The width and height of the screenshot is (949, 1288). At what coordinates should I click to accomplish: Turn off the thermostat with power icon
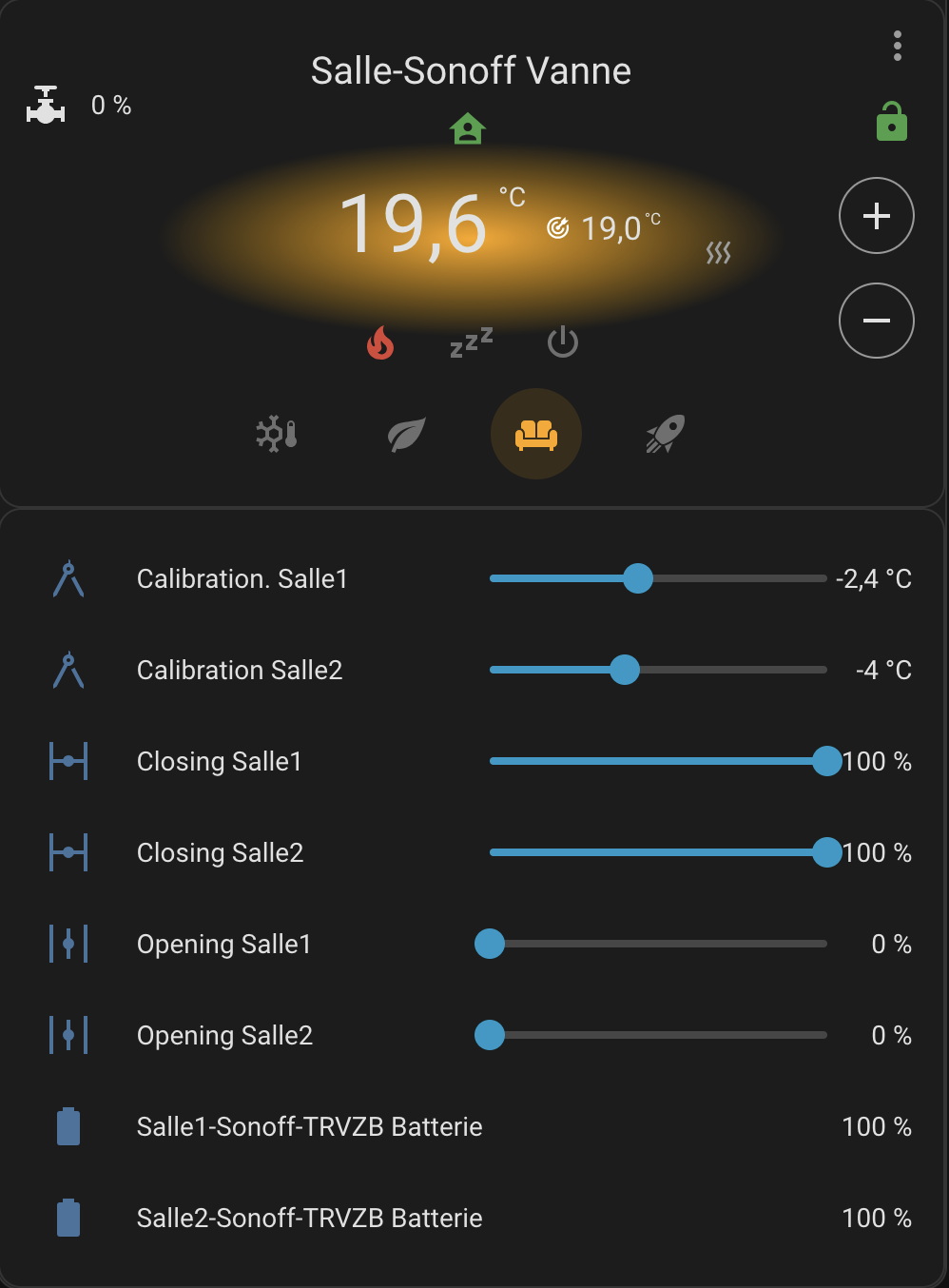click(x=563, y=342)
